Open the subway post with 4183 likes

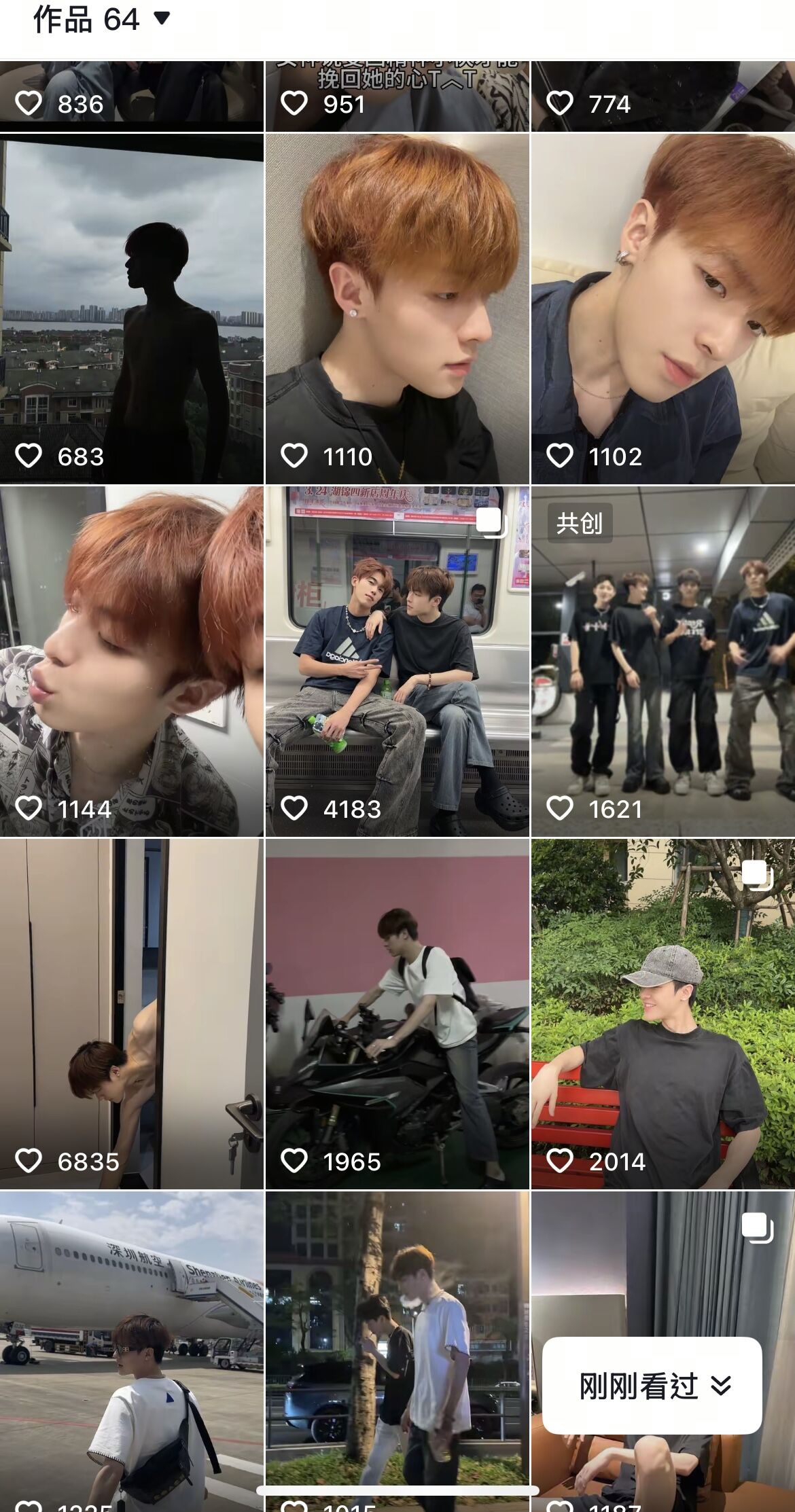tap(397, 661)
